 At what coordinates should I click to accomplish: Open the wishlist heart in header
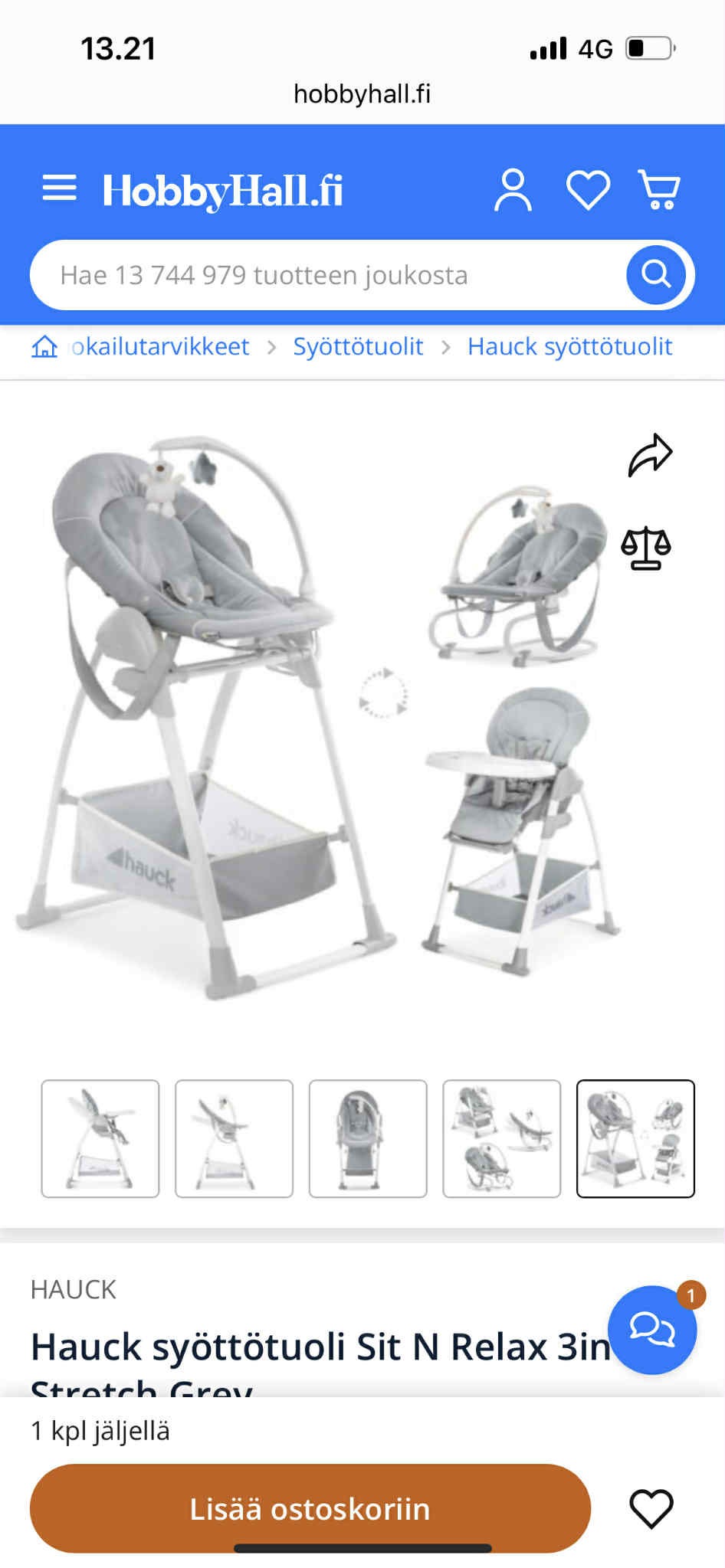(588, 190)
